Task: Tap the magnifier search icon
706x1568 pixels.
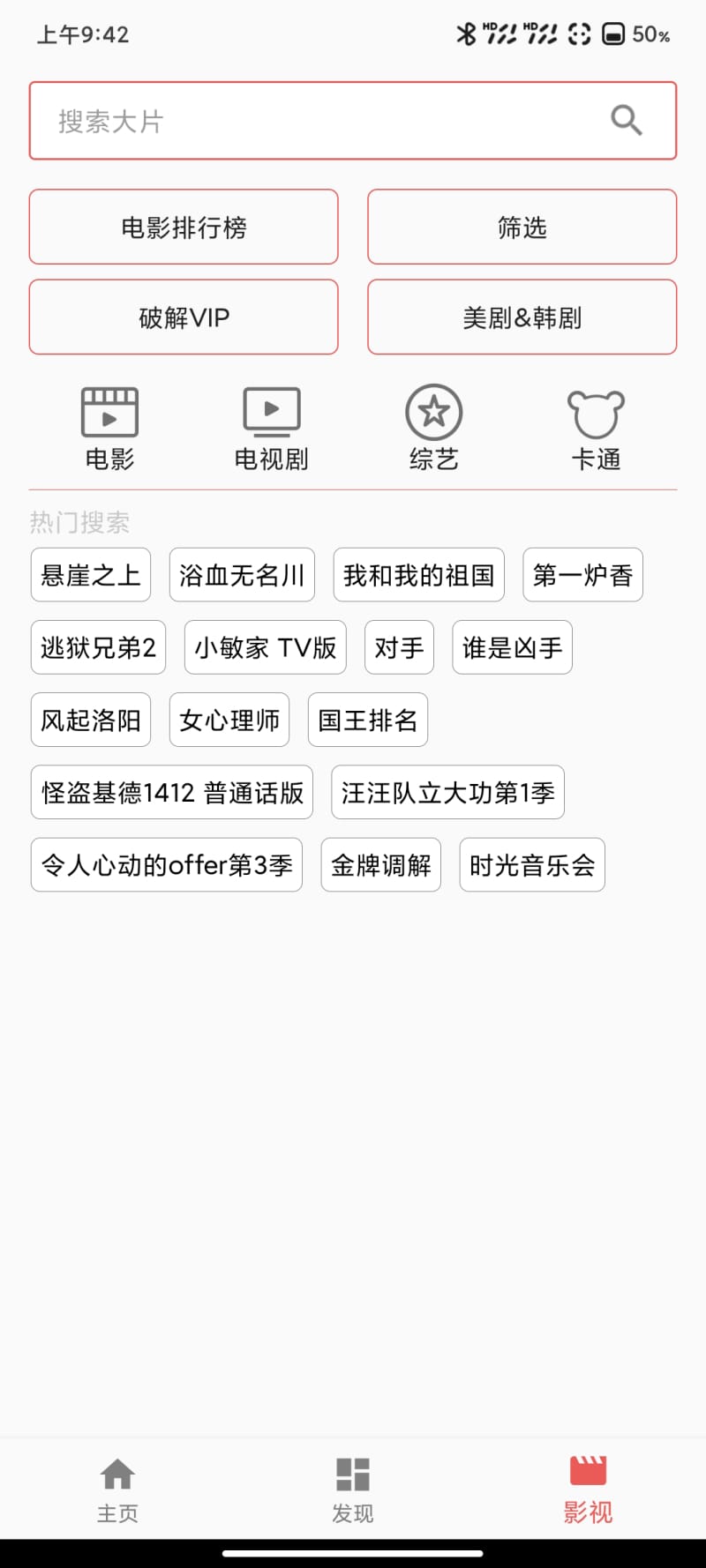Action: [x=627, y=120]
